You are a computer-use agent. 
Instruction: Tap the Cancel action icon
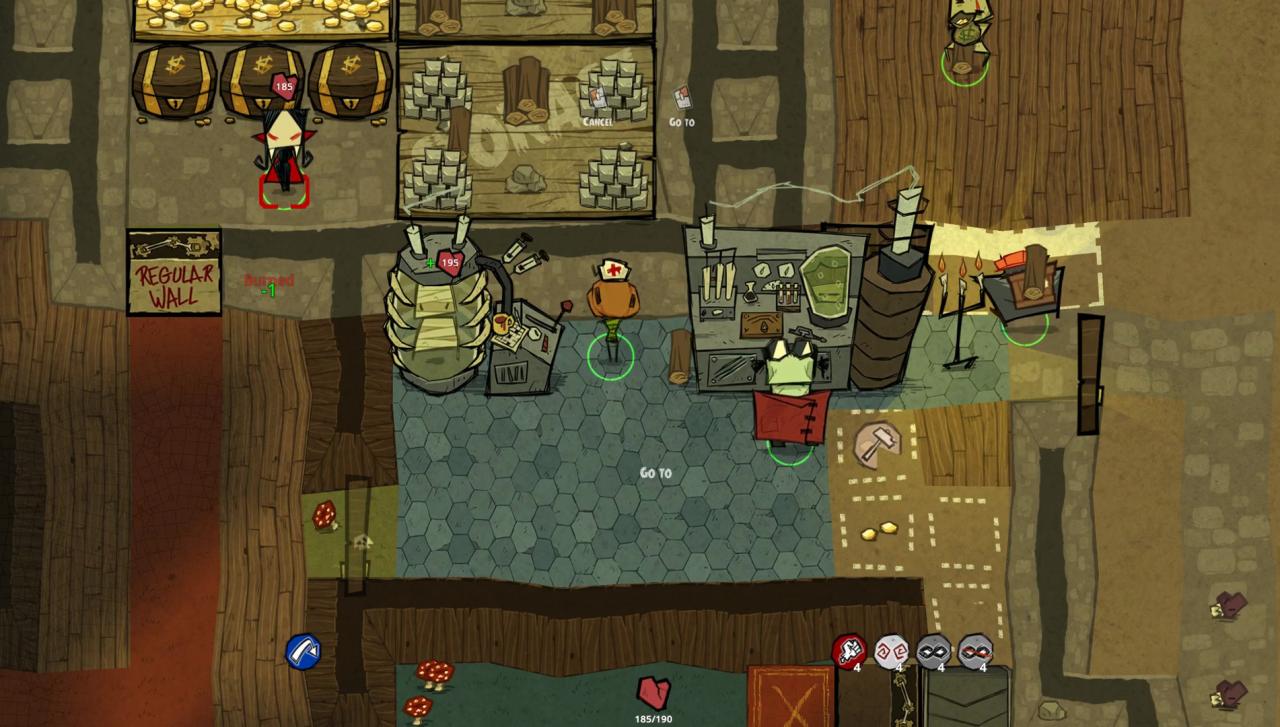pyautogui.click(x=597, y=100)
